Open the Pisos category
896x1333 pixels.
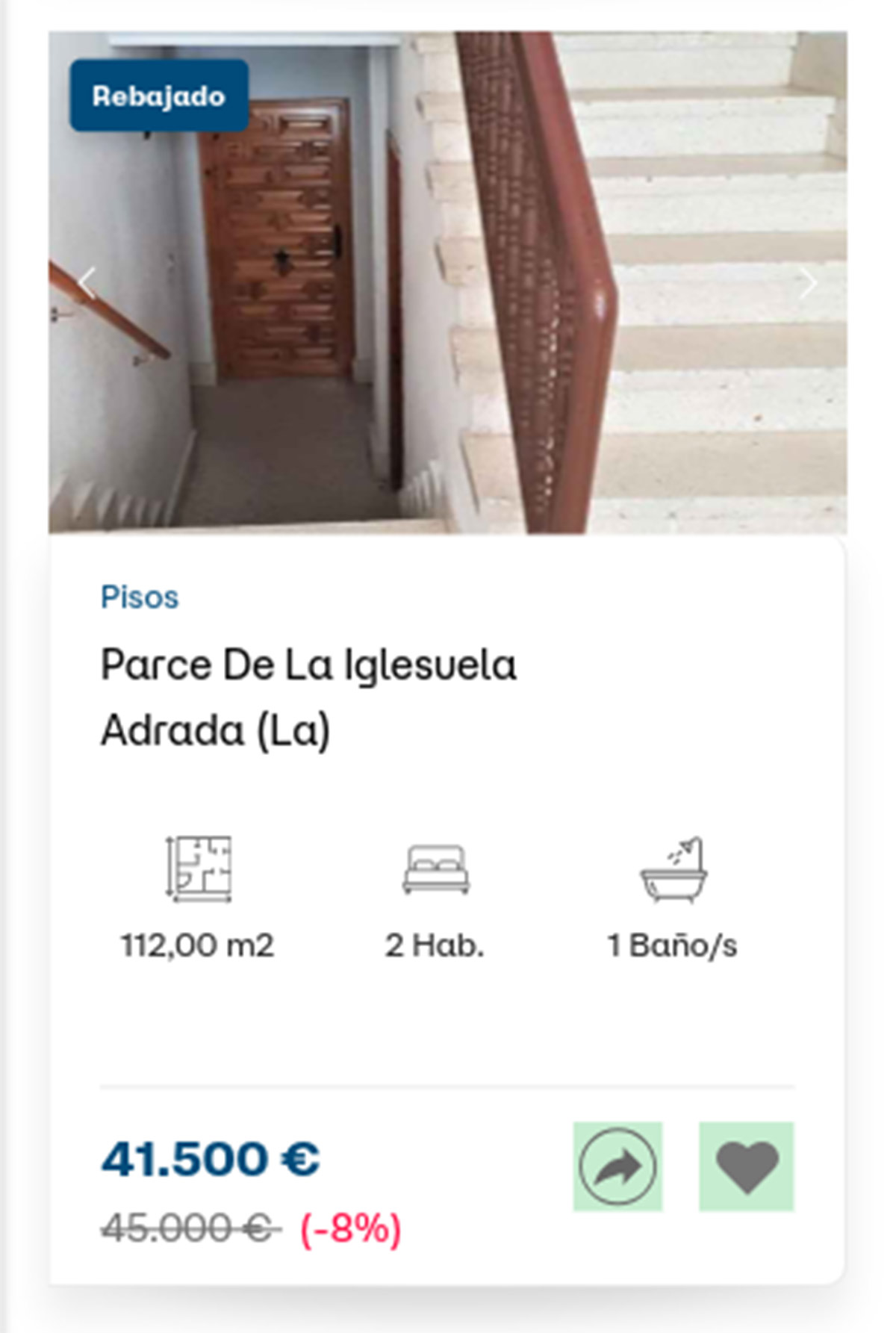point(139,597)
